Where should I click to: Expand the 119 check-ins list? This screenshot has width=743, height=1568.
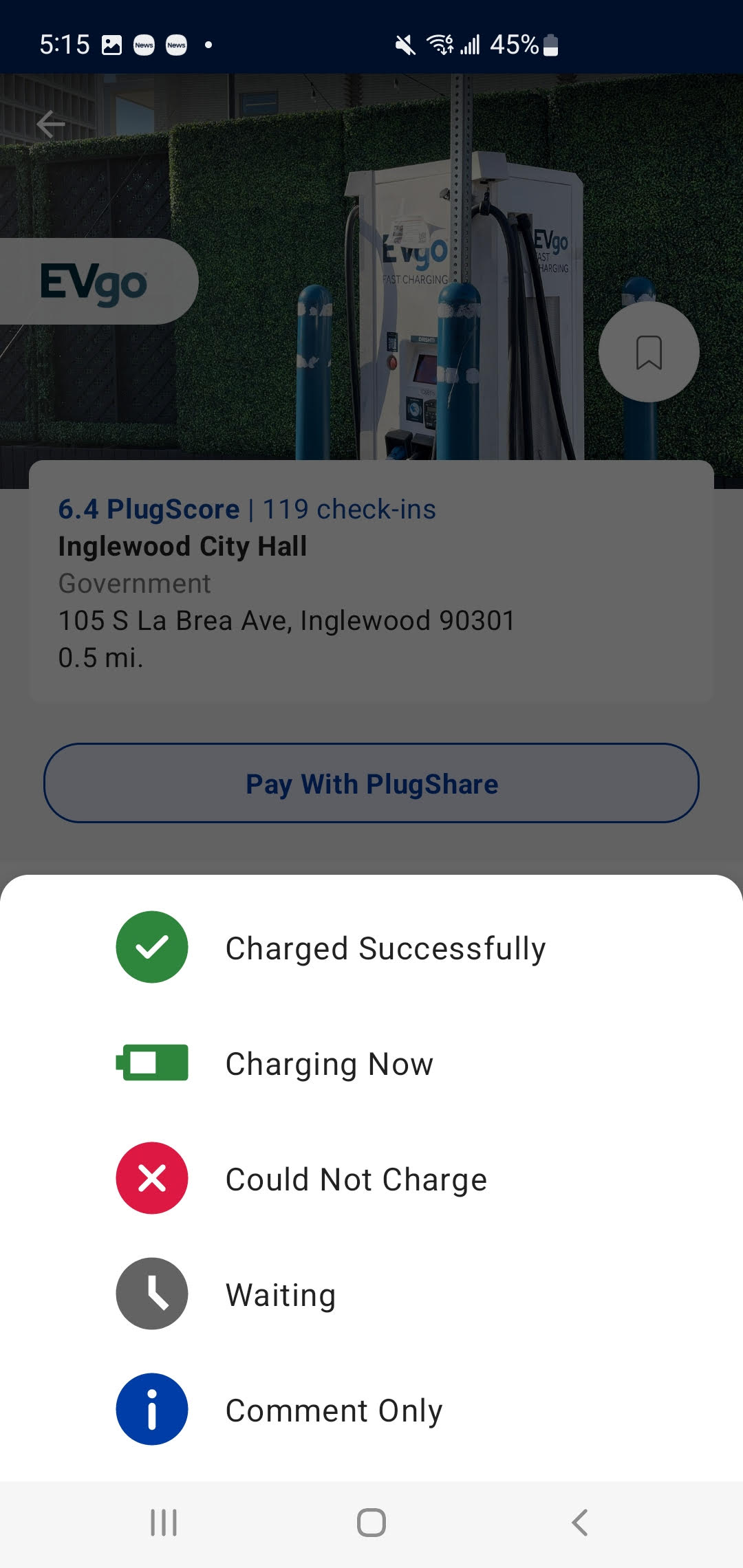click(348, 509)
